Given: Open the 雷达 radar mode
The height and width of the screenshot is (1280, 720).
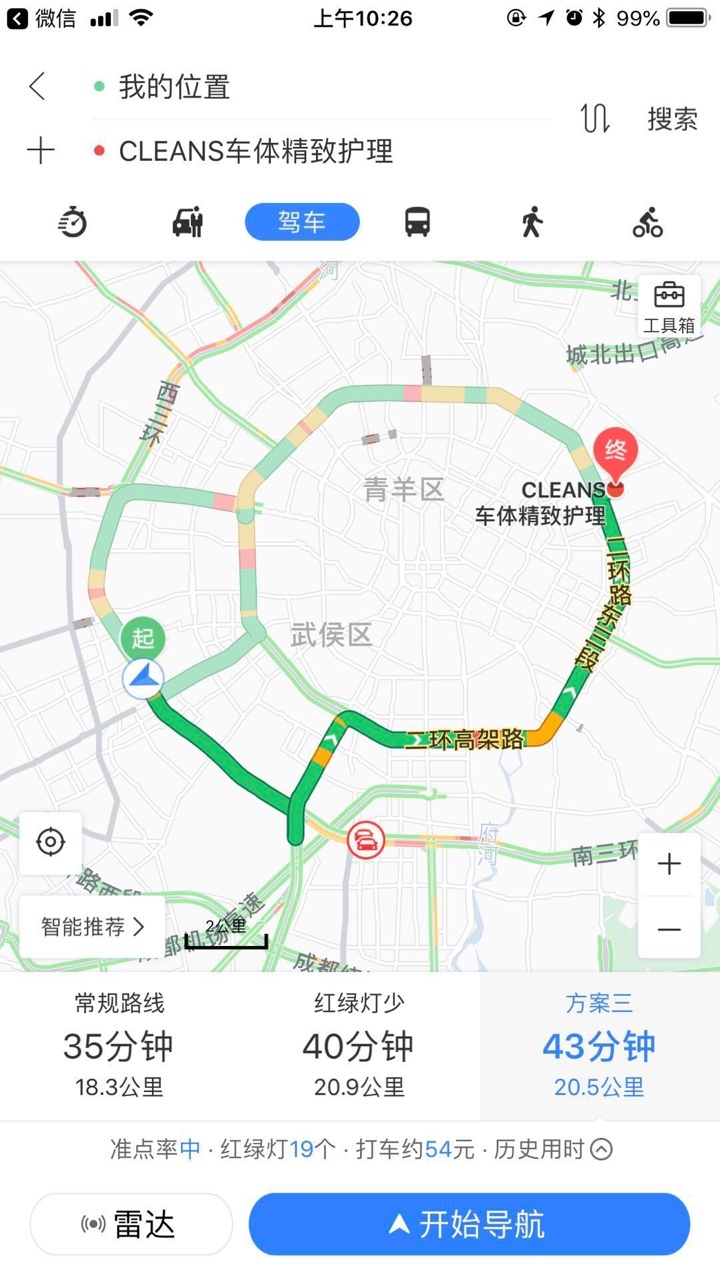Looking at the screenshot, I should click(x=131, y=1224).
